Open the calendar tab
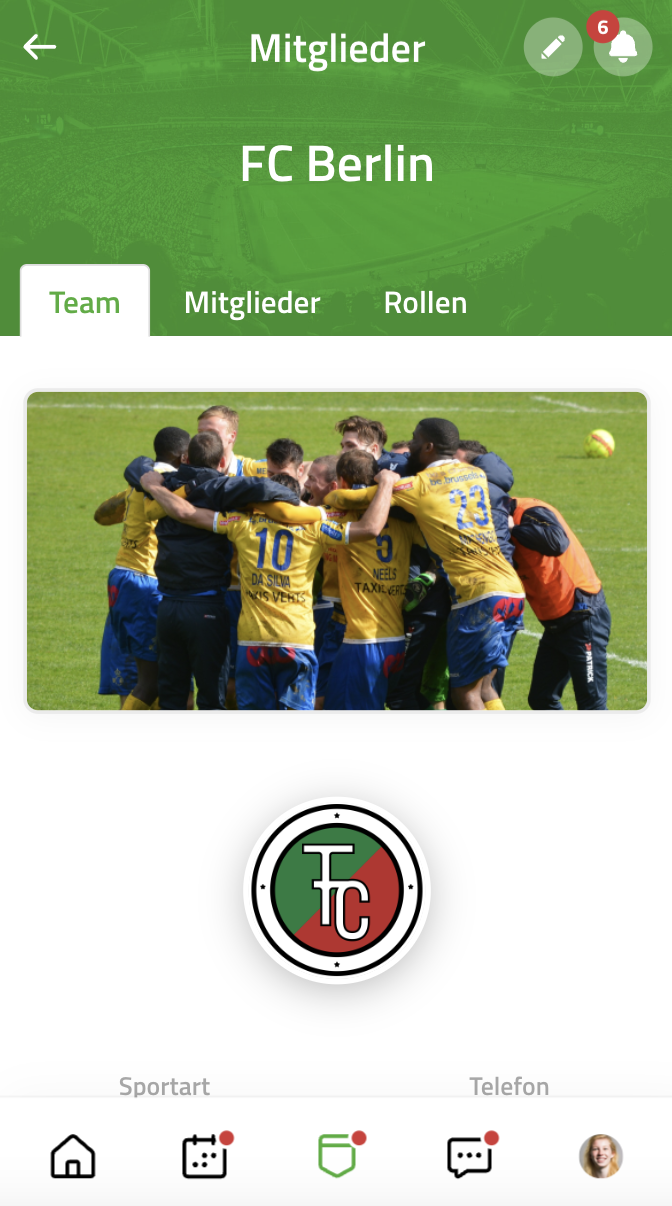 (205, 1156)
